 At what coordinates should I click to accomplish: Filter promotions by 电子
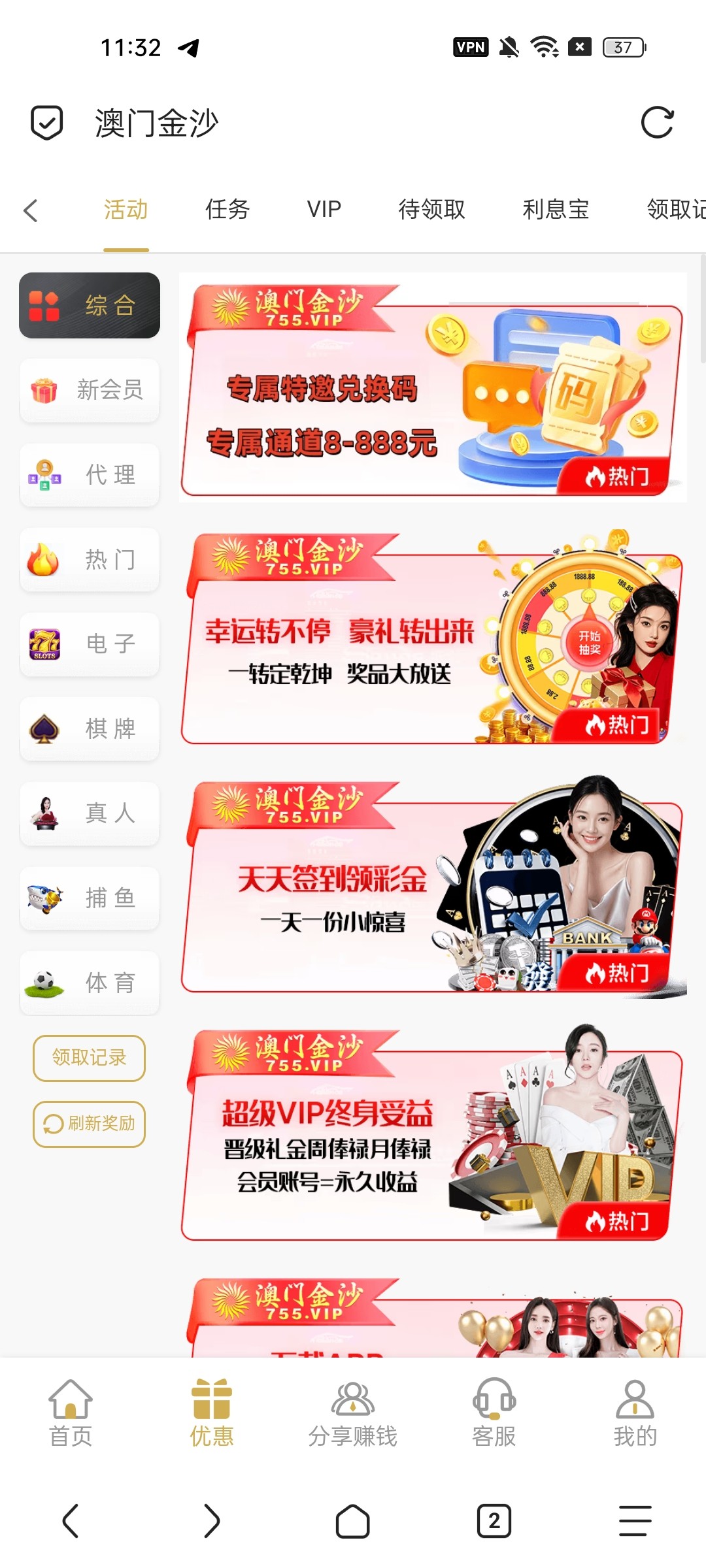click(90, 644)
